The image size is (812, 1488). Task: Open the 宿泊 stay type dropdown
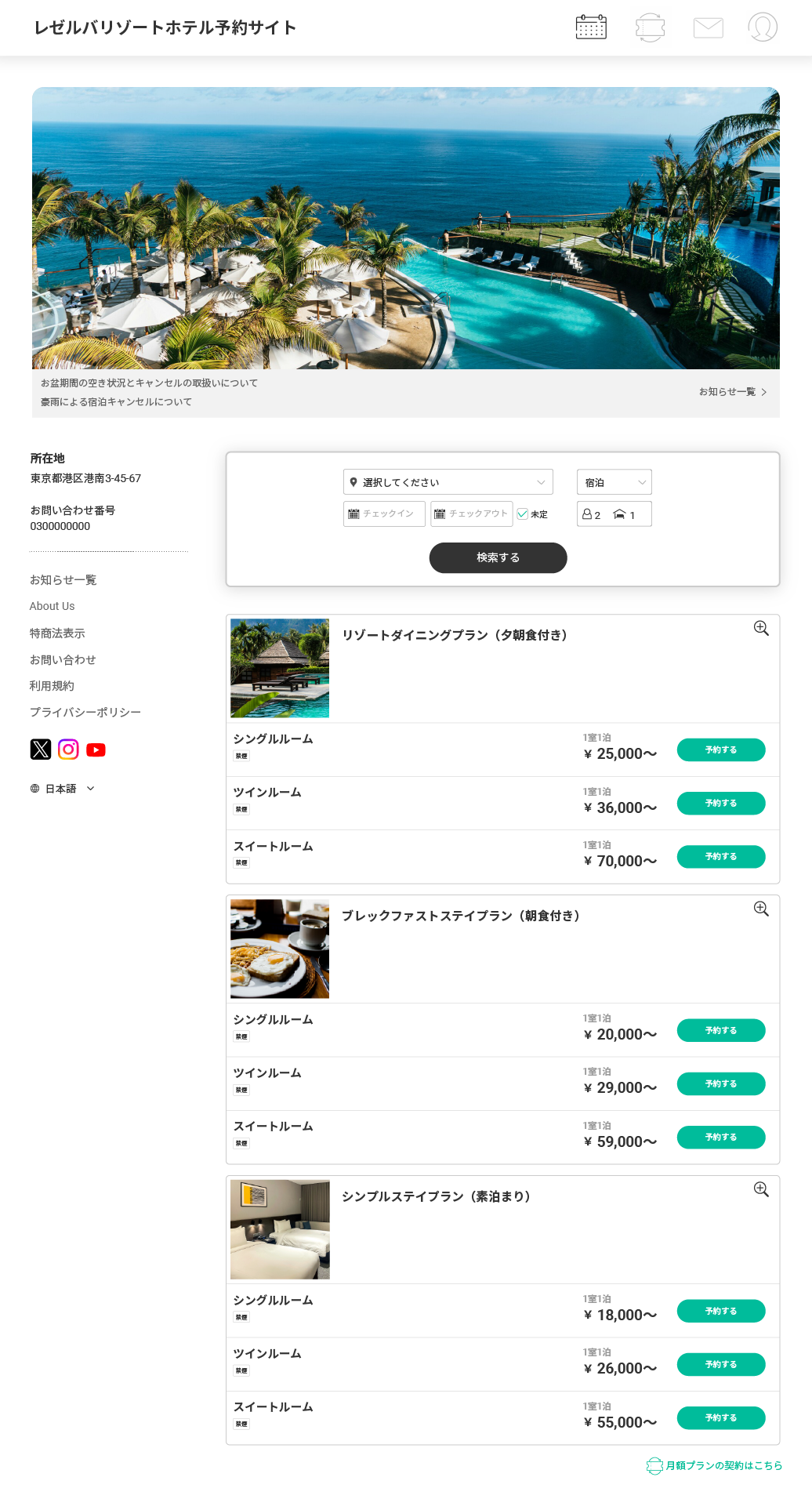point(614,482)
